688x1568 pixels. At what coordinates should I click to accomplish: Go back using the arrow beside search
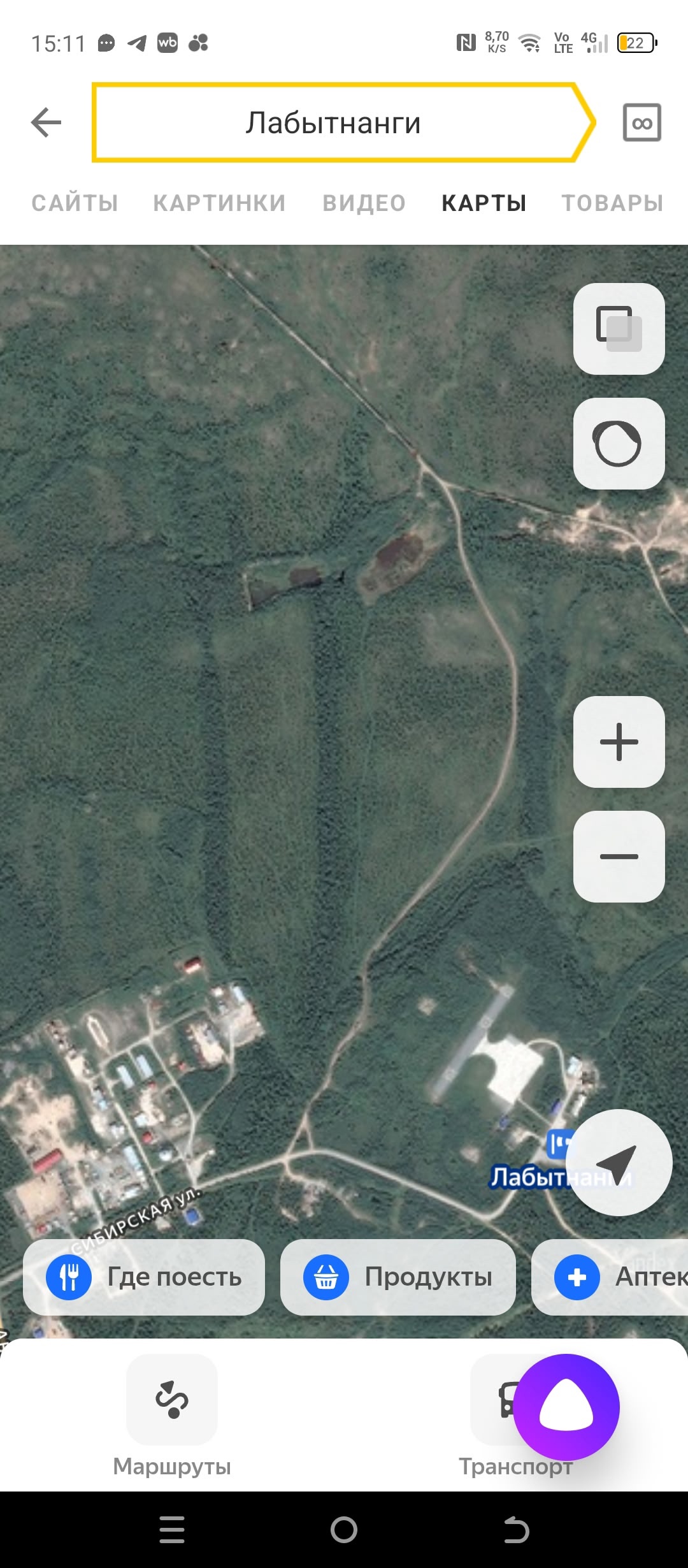46,122
